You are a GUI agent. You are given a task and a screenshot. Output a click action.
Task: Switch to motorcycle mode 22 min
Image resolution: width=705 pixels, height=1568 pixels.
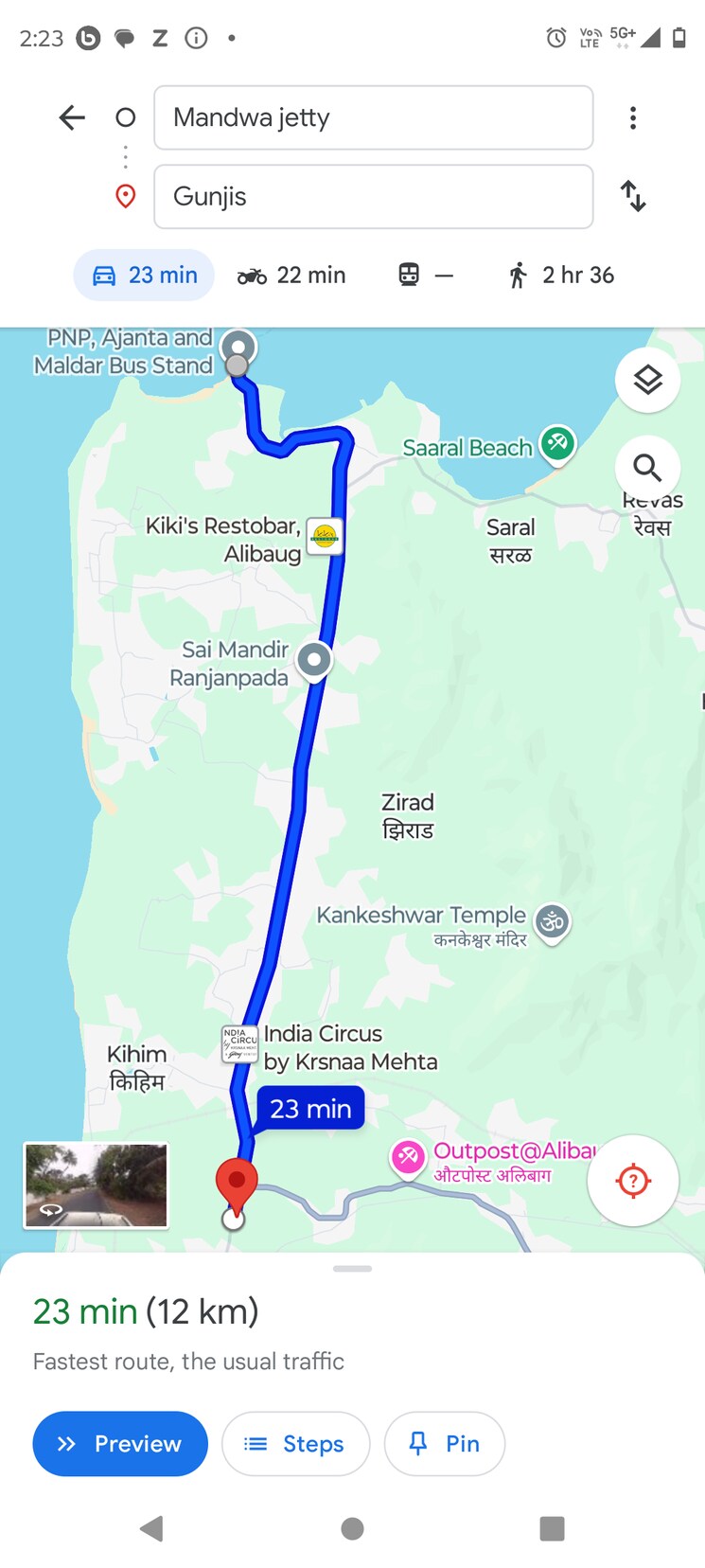(x=291, y=276)
